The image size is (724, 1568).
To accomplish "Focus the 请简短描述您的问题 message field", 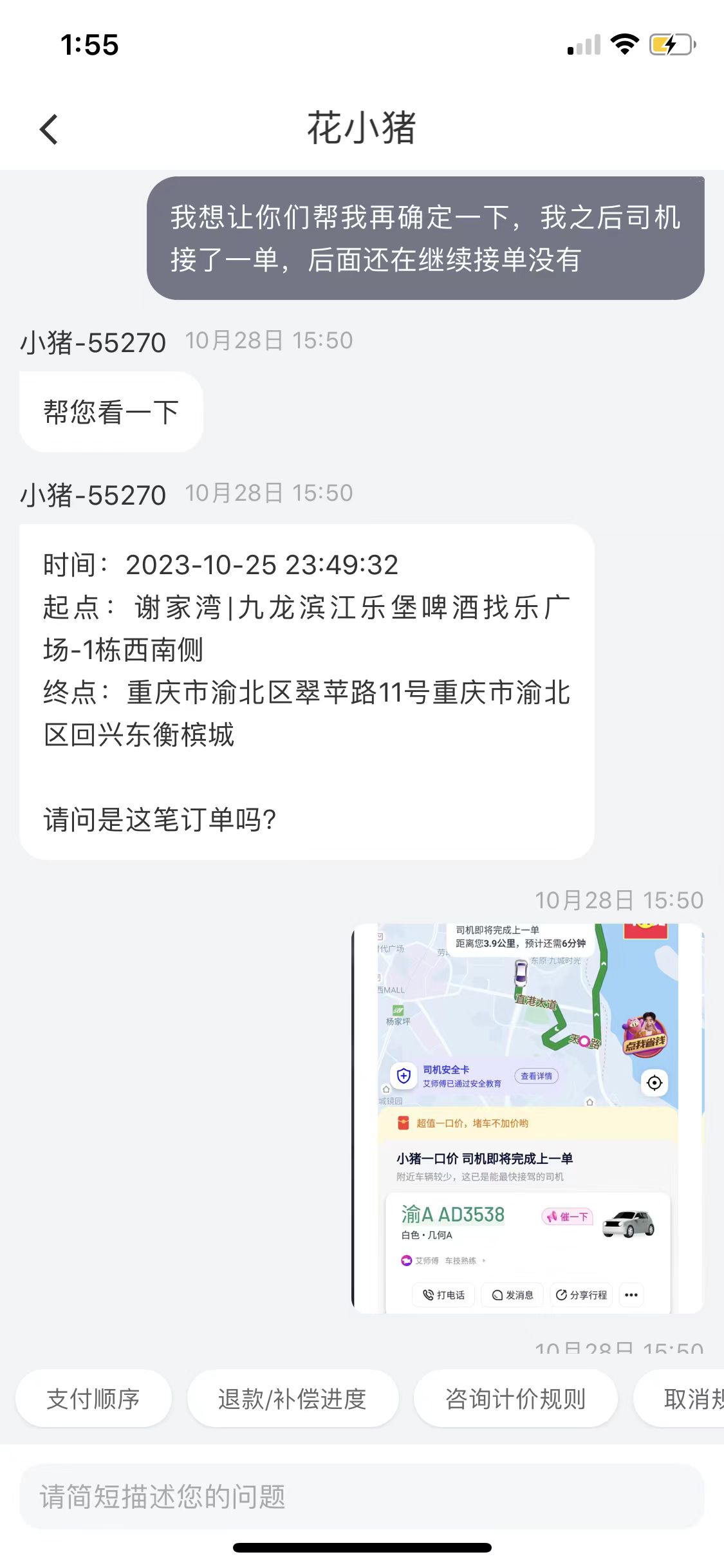I will (x=362, y=1497).
